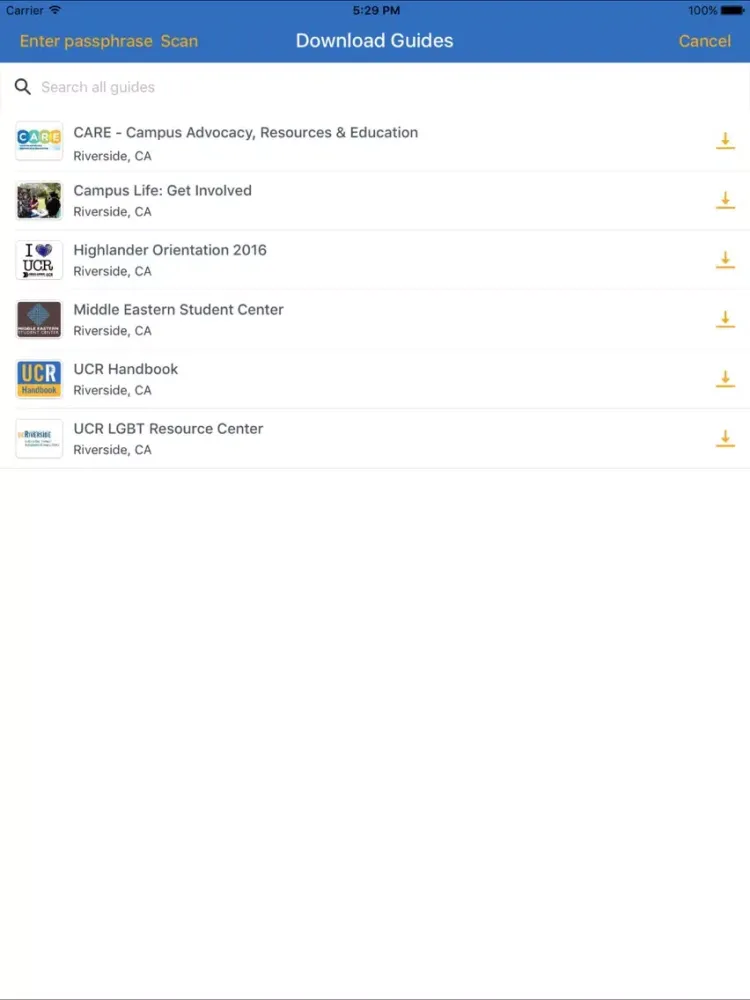
Task: Download the Highlander Orientation 2016 guide
Action: point(725,260)
